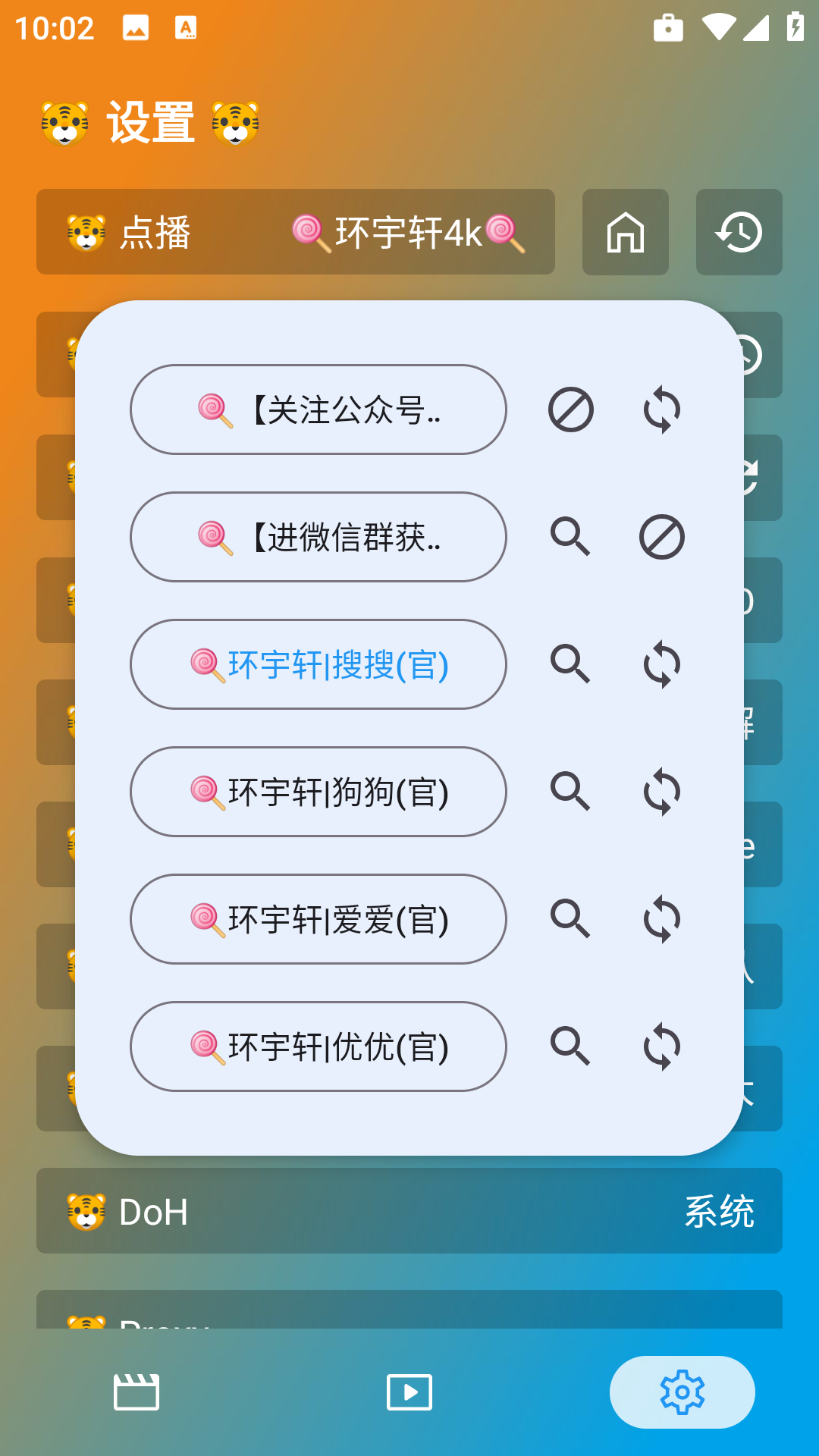Refresh the 环宇轩|狗狗(官) source
The height and width of the screenshot is (1456, 819).
tap(660, 792)
